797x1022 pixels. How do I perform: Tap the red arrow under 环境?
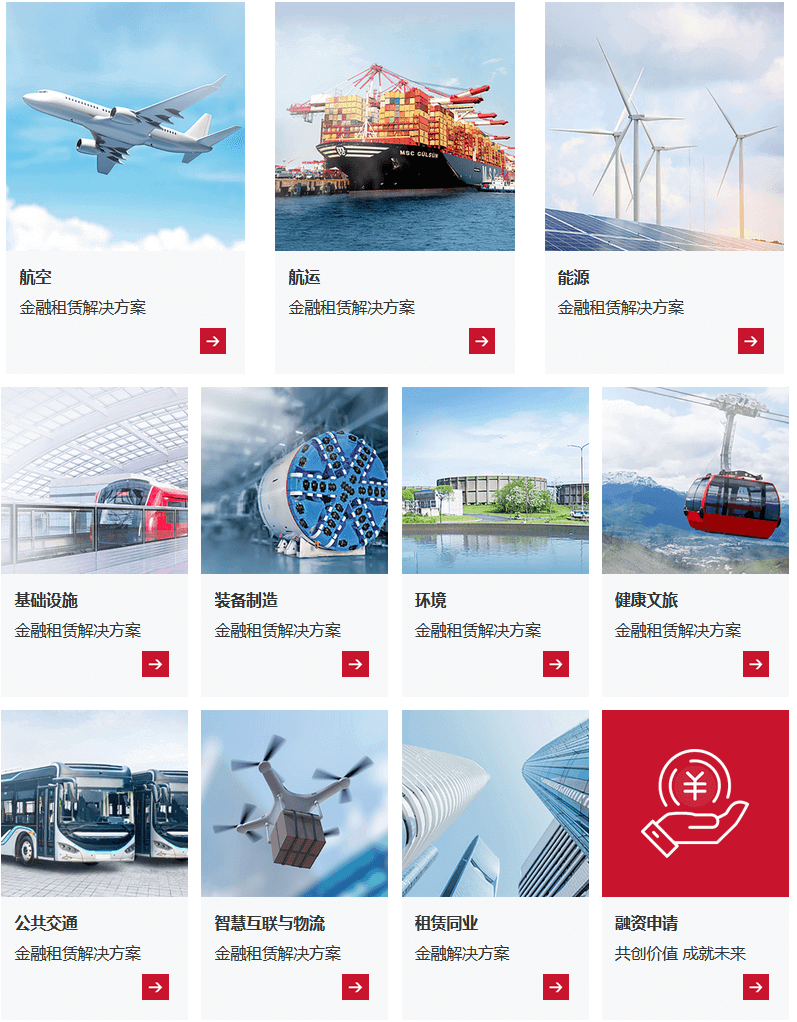(556, 664)
